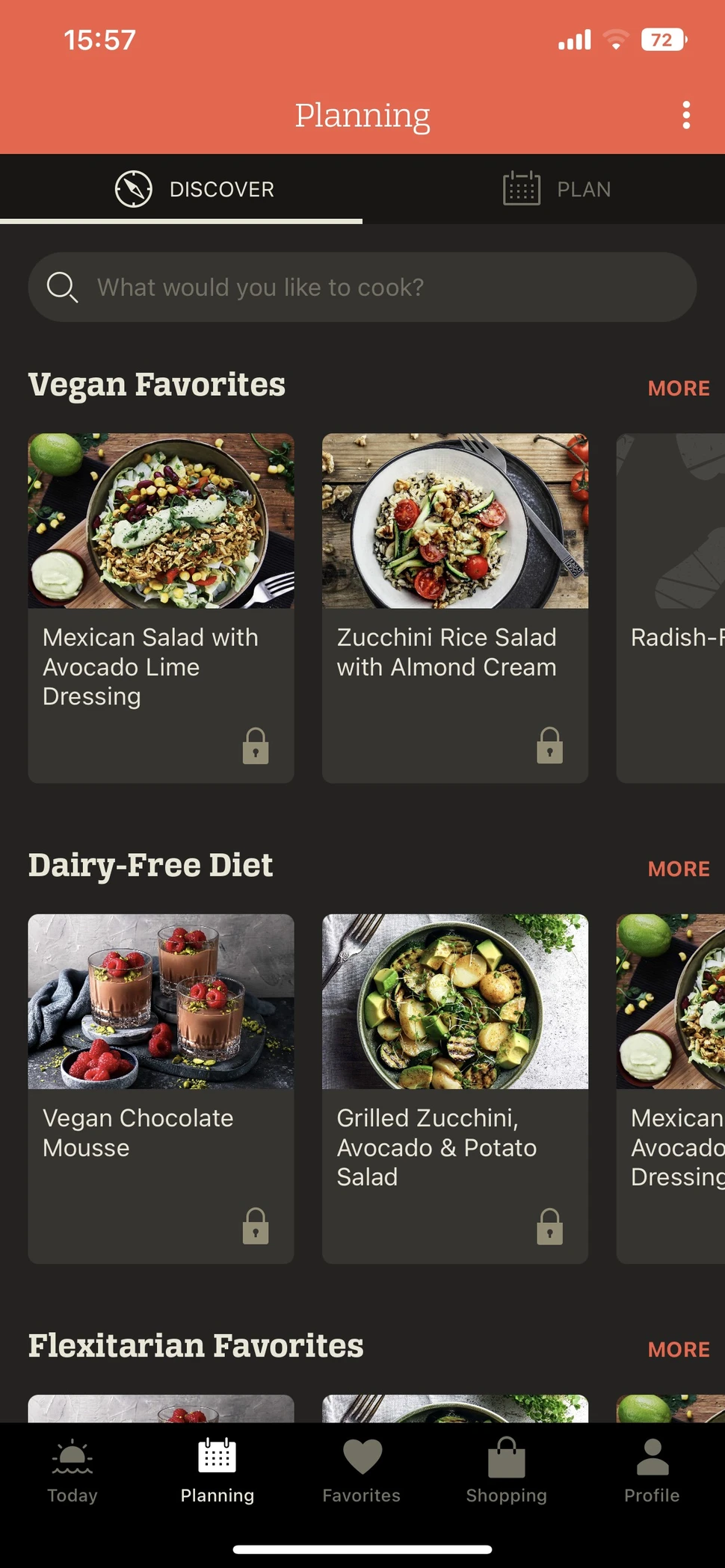Select the Discover tab
The image size is (725, 1568).
coord(194,189)
